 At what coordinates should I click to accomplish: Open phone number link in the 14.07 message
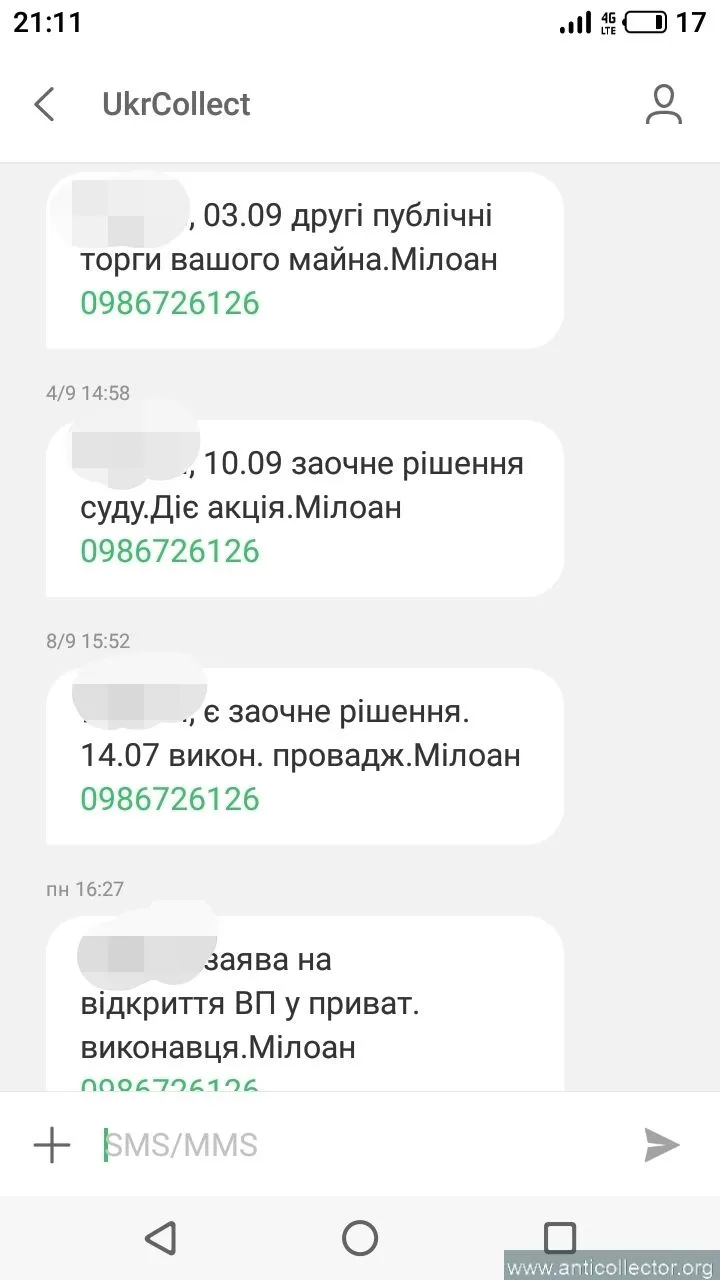[x=170, y=799]
